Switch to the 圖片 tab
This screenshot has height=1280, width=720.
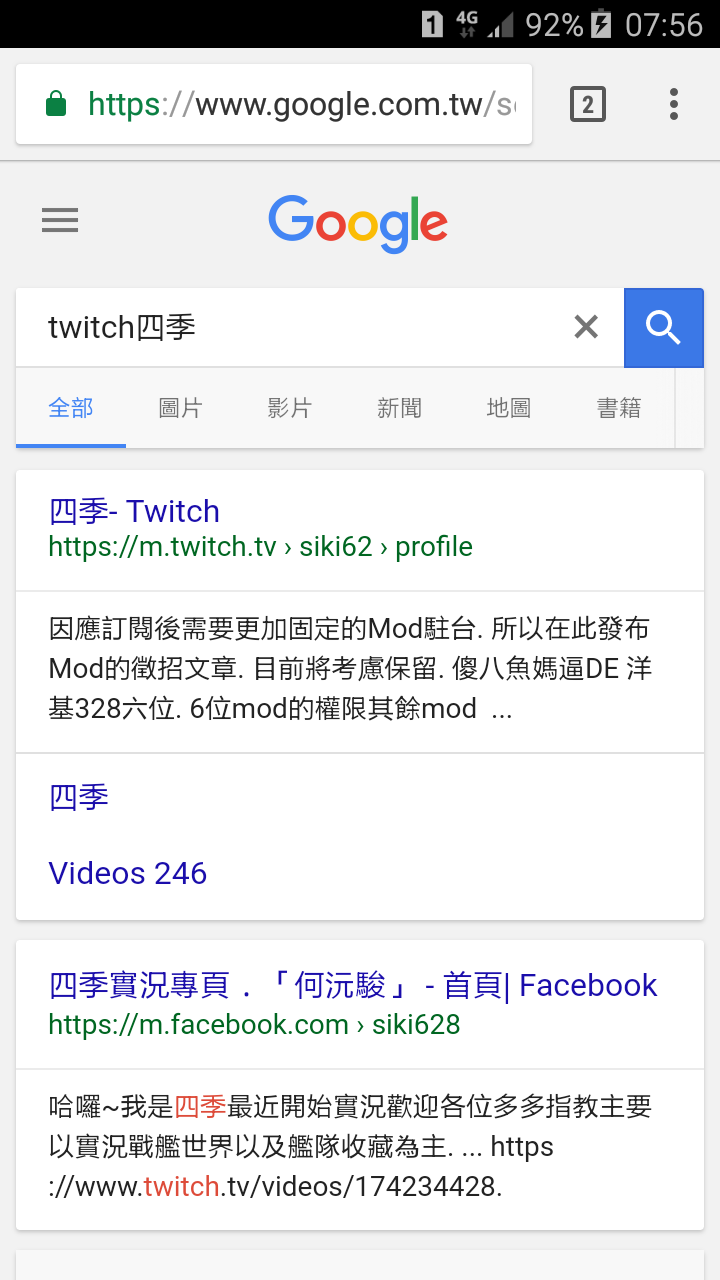[x=180, y=408]
